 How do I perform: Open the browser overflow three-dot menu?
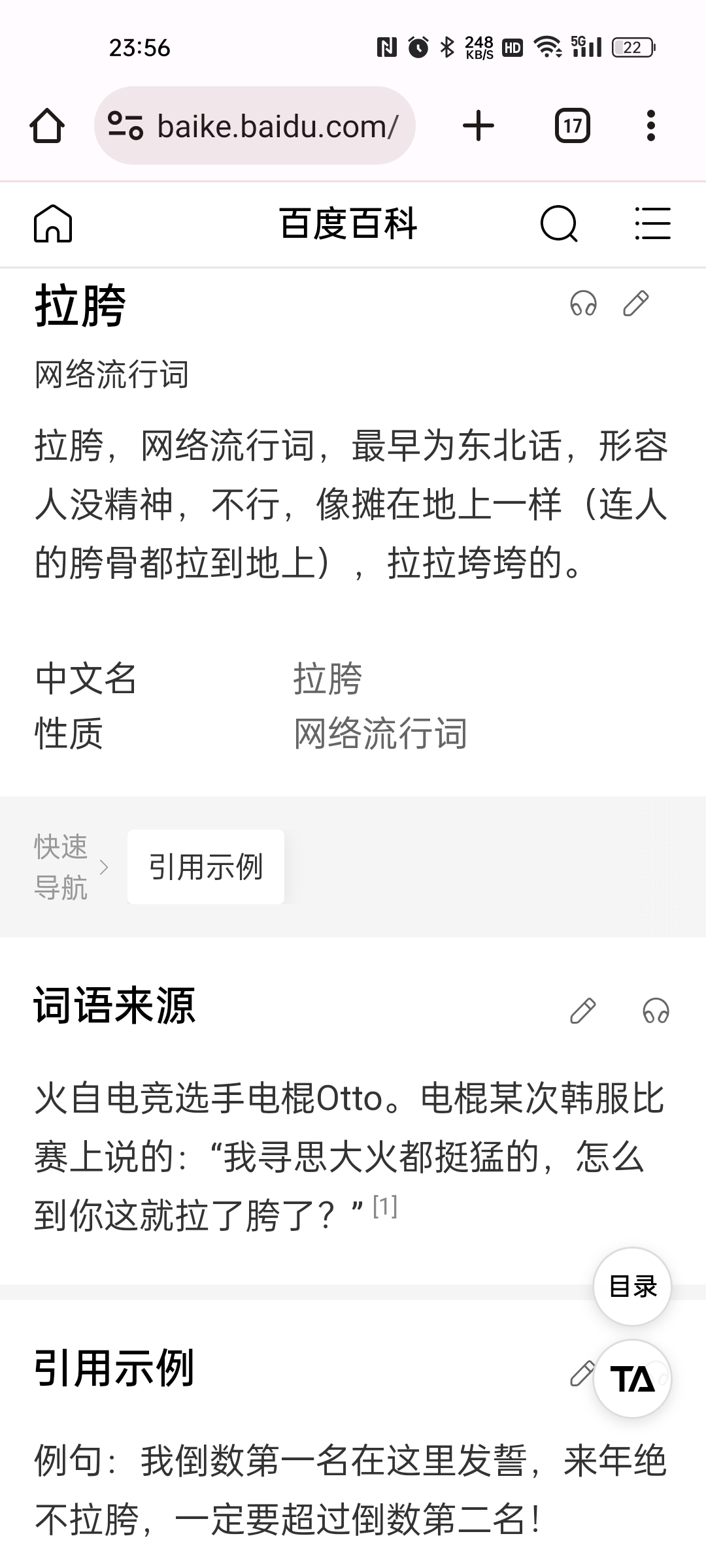650,125
